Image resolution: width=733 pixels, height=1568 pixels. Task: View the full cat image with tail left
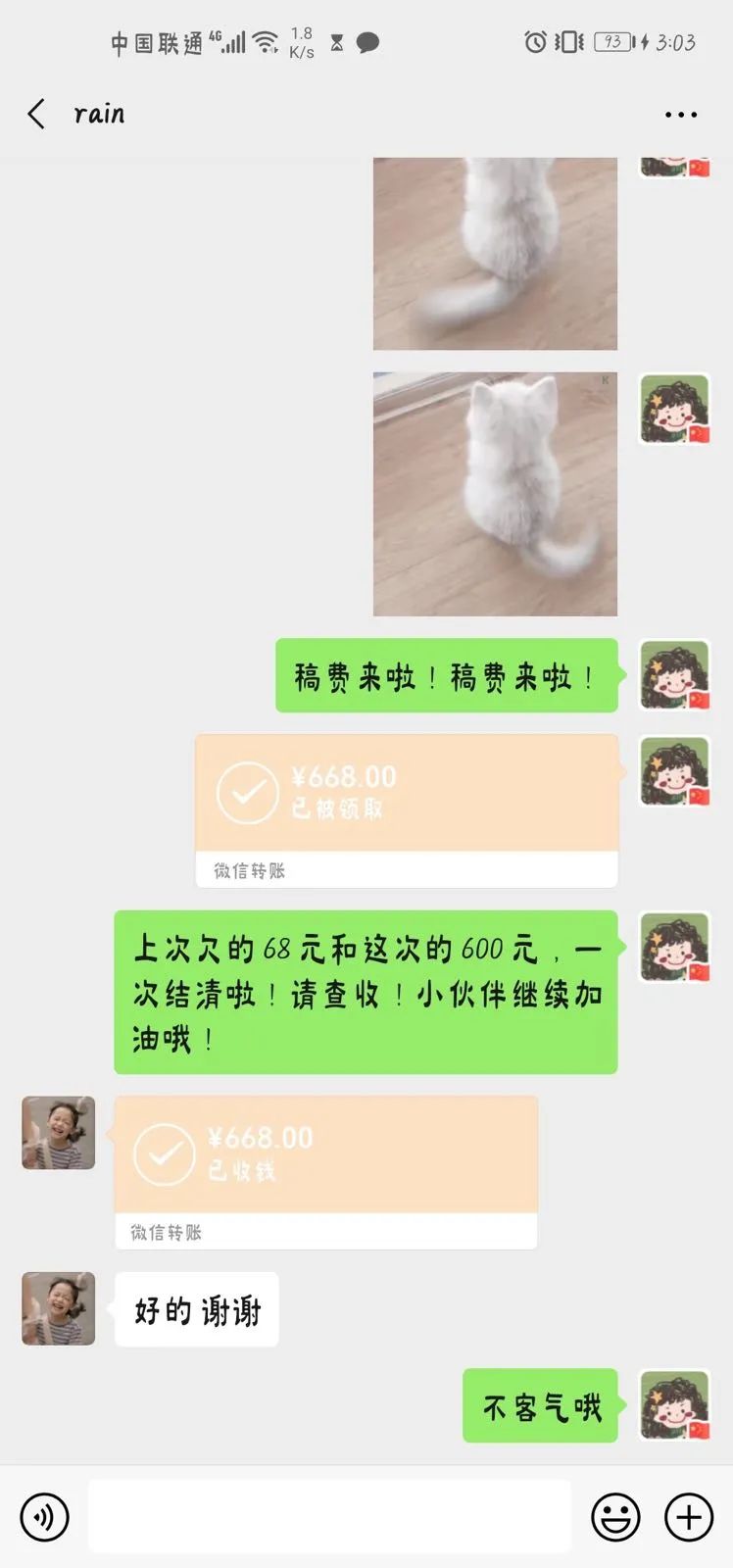[495, 254]
